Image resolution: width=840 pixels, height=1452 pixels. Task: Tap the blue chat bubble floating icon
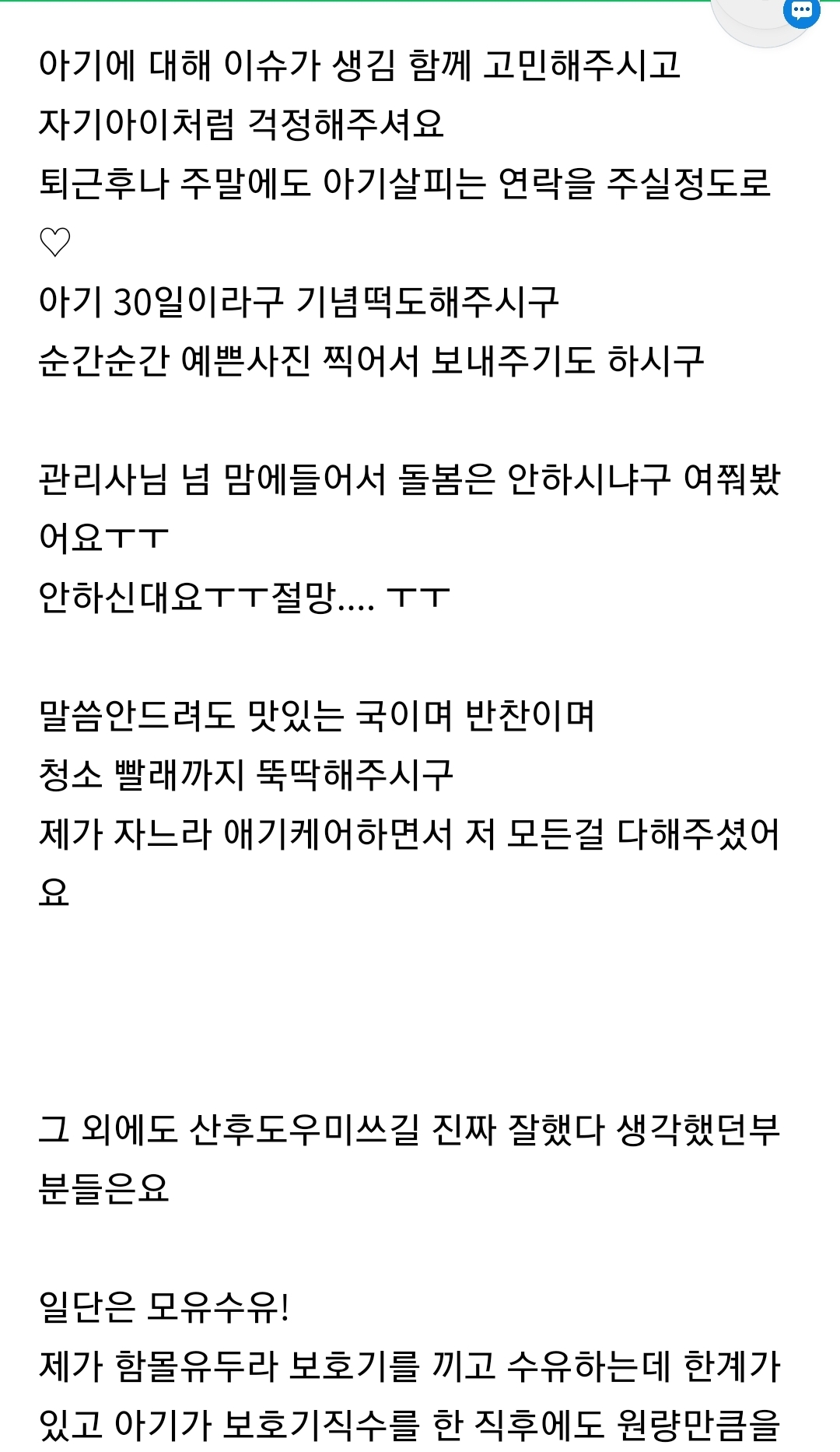click(801, 11)
